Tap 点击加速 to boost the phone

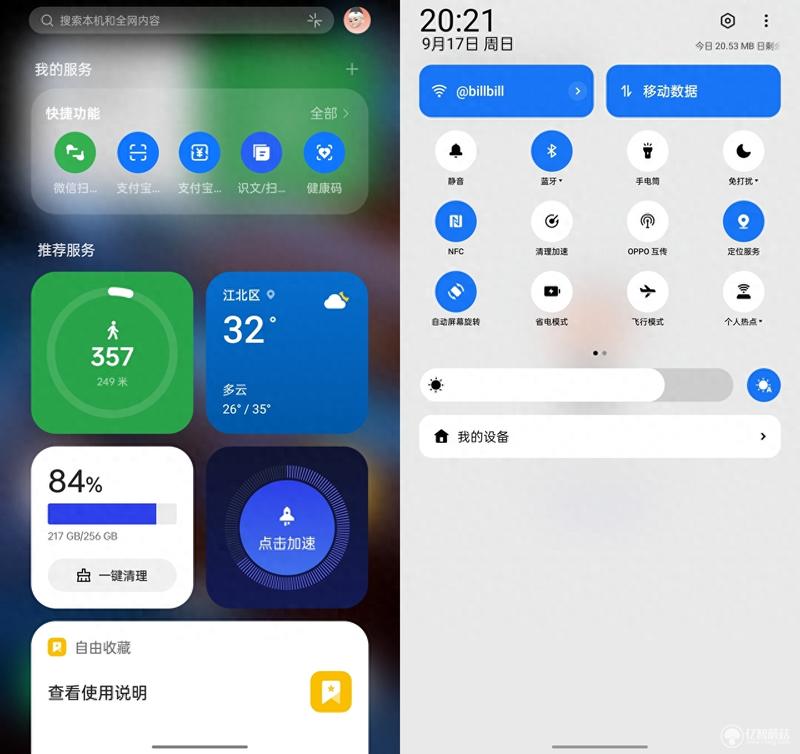[287, 527]
